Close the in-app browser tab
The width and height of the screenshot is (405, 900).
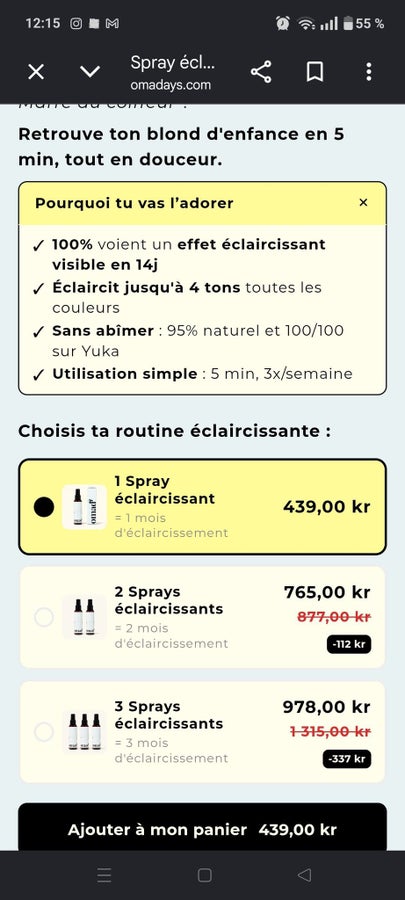(x=36, y=72)
